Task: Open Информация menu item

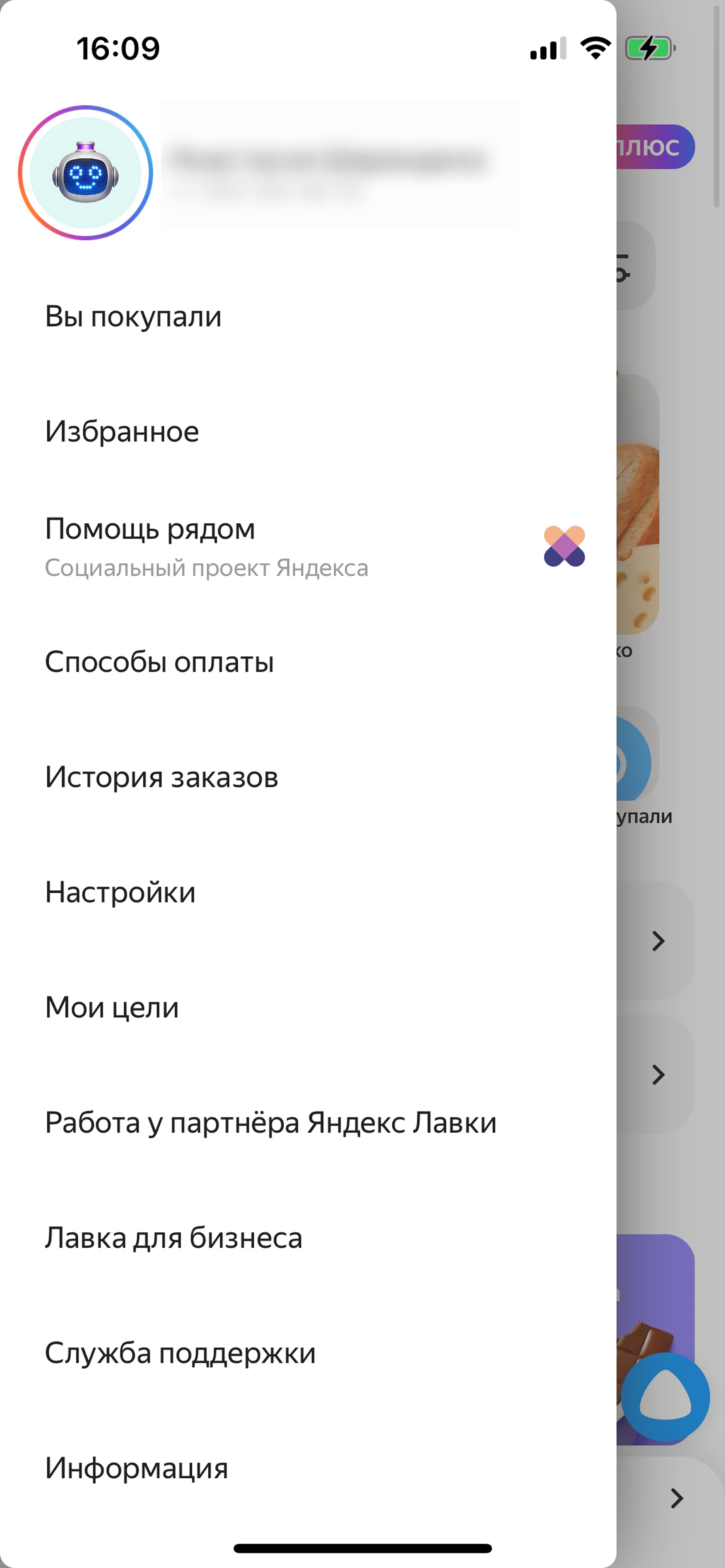Action: pyautogui.click(x=308, y=1468)
